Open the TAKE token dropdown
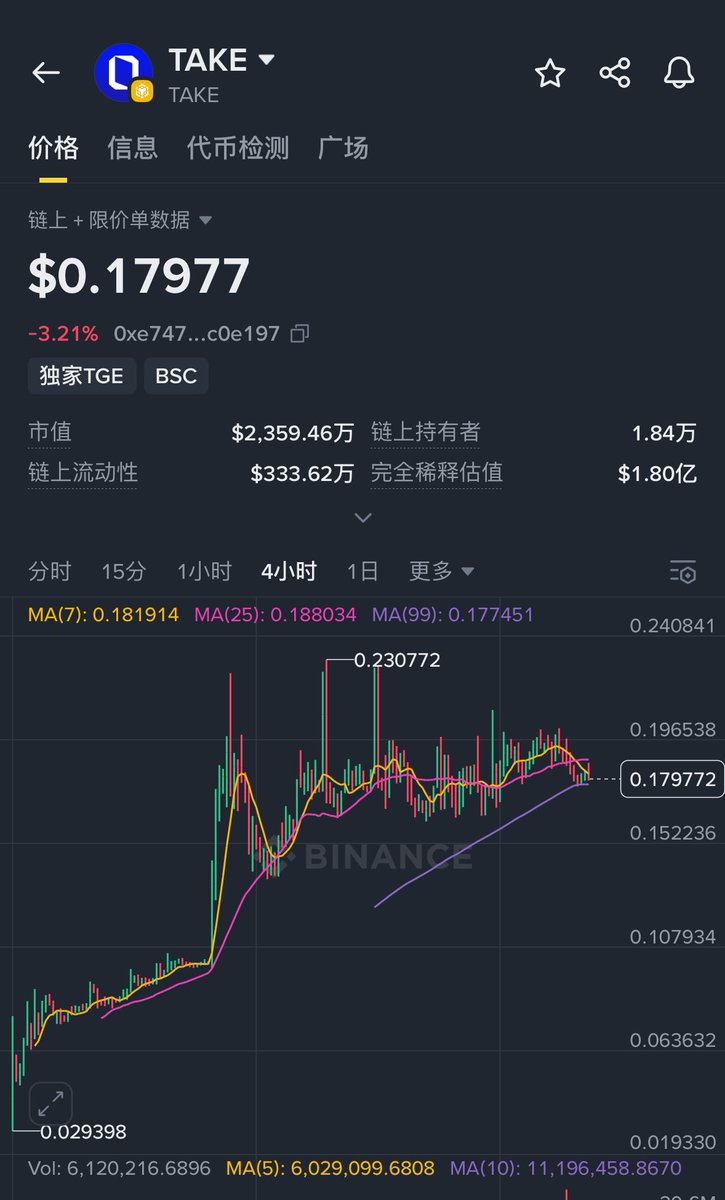 click(x=266, y=60)
